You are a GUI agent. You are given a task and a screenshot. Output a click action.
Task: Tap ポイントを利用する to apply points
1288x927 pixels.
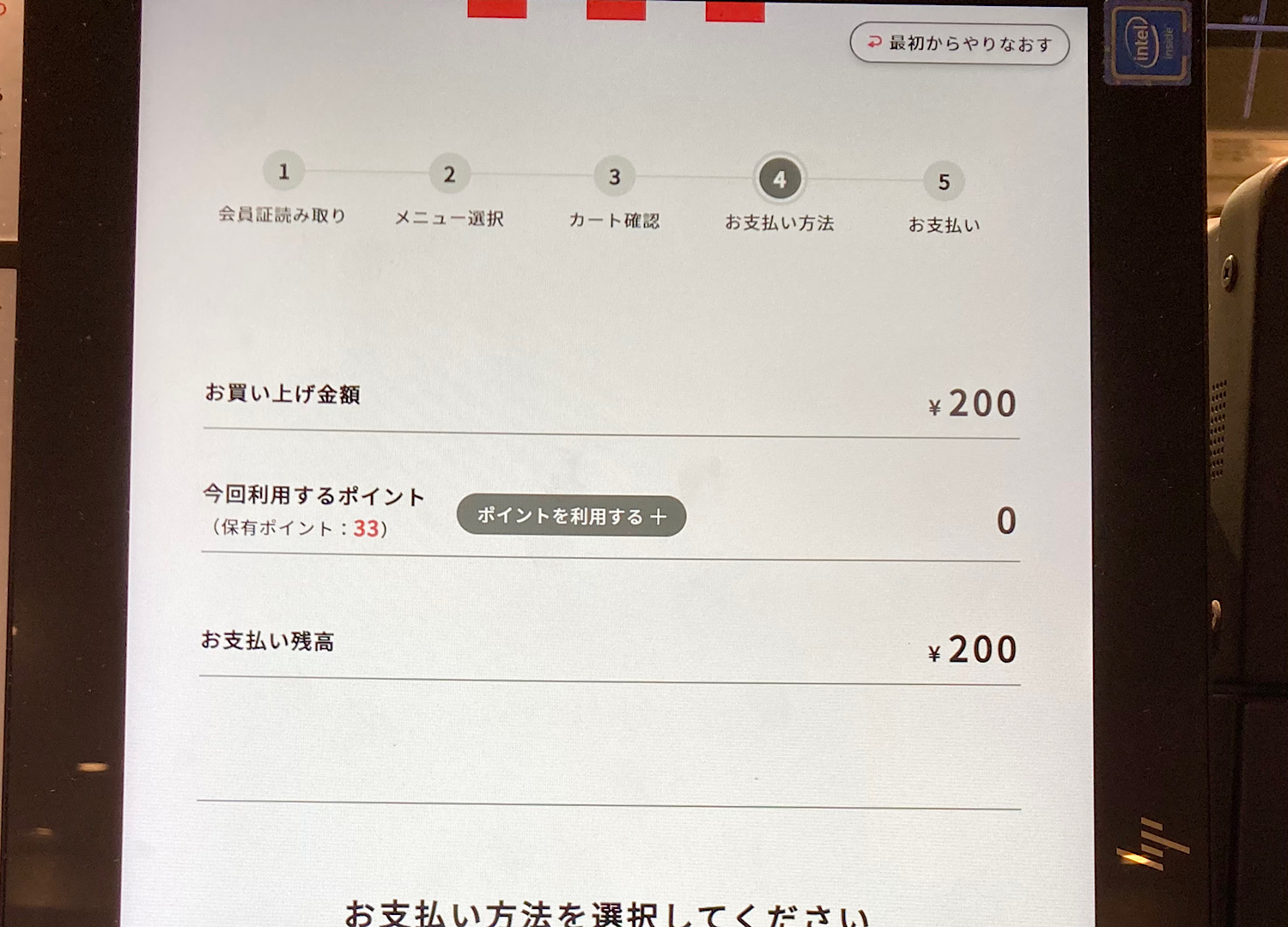tap(571, 516)
